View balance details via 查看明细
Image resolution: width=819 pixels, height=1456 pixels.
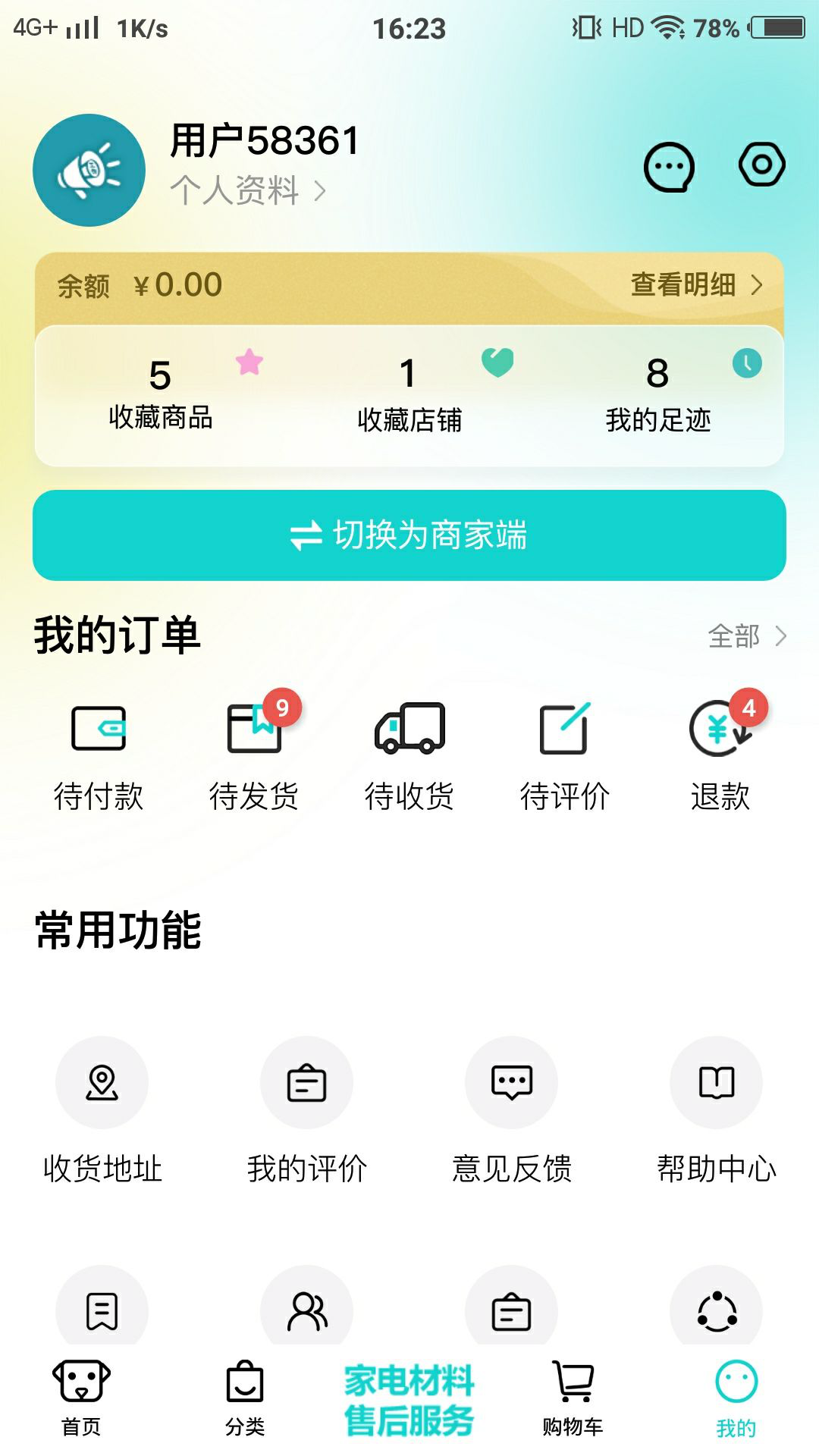696,285
